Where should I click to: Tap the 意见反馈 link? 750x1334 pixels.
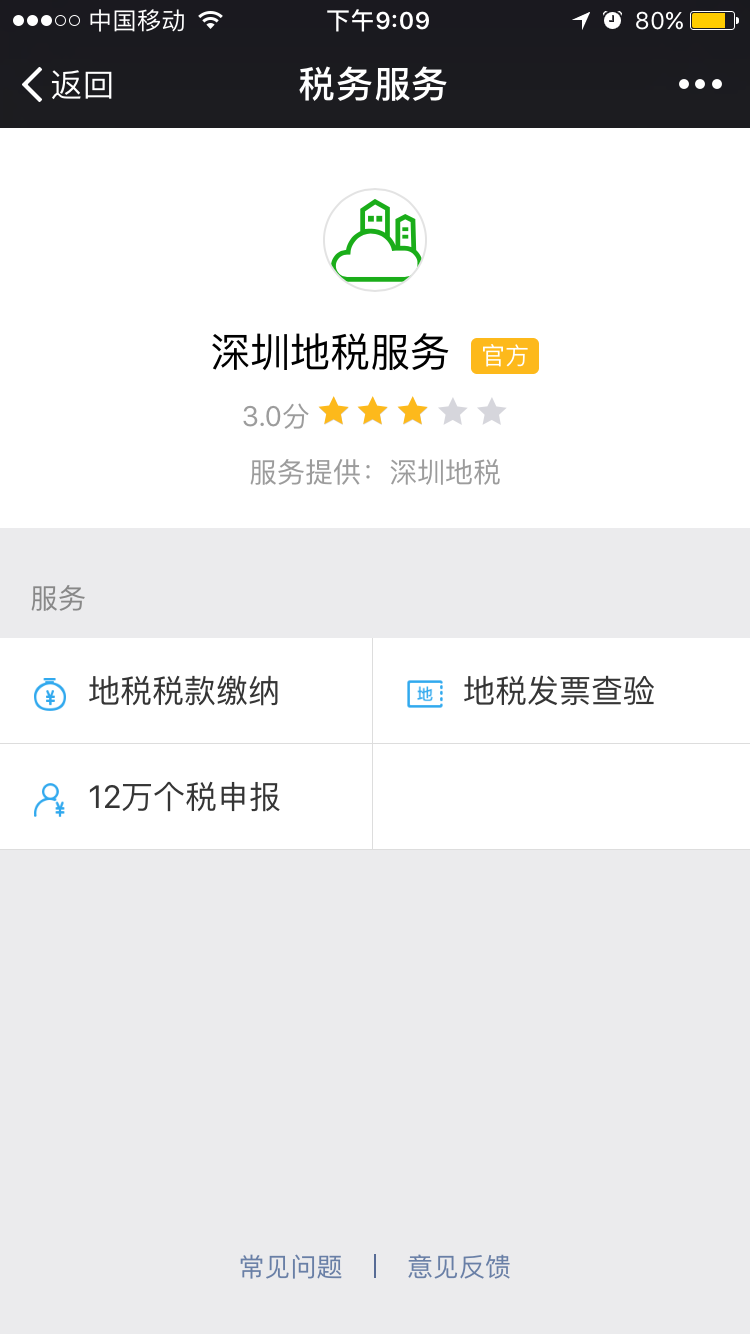(459, 1267)
